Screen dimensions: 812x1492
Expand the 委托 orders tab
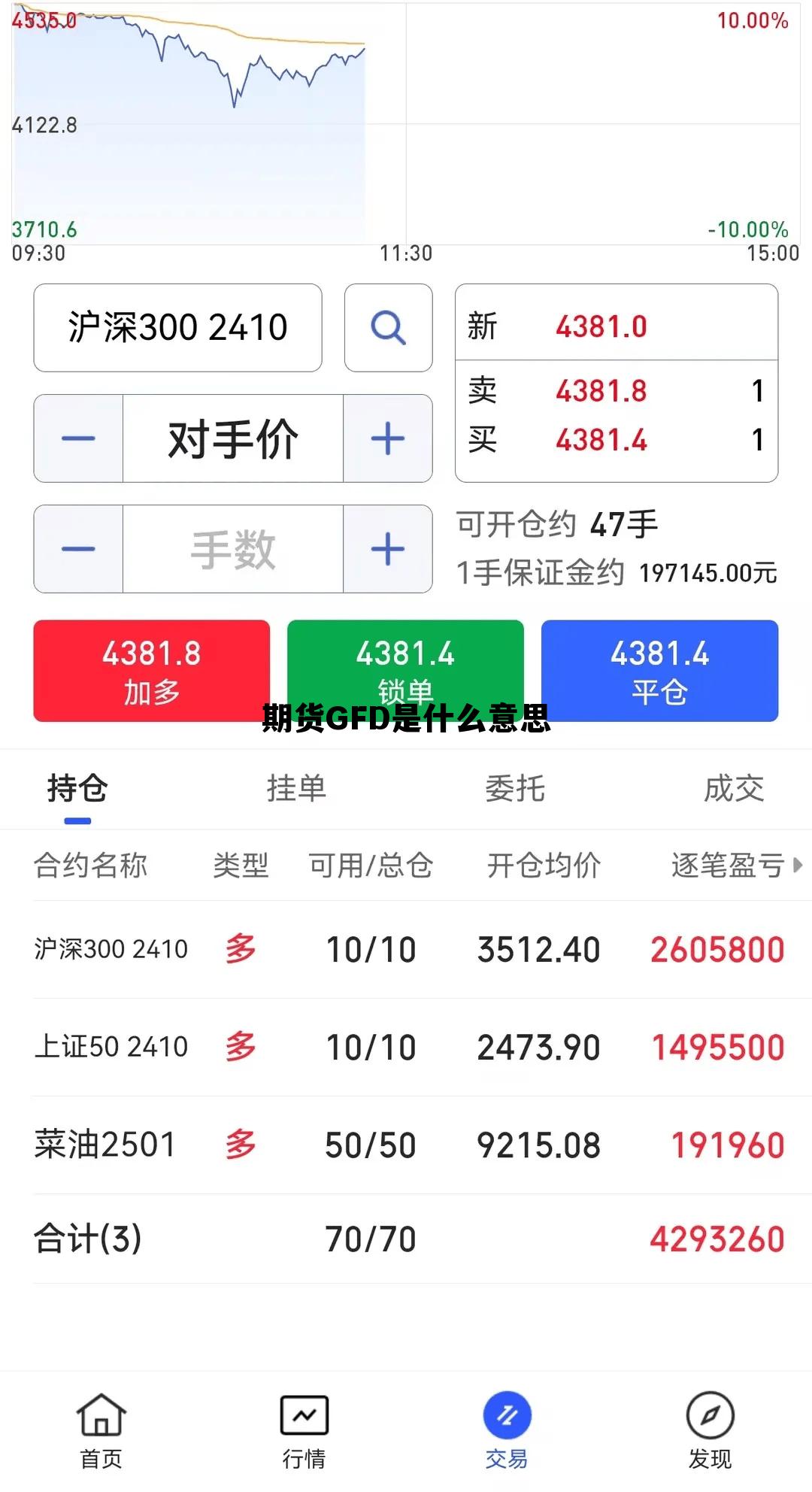tap(516, 790)
